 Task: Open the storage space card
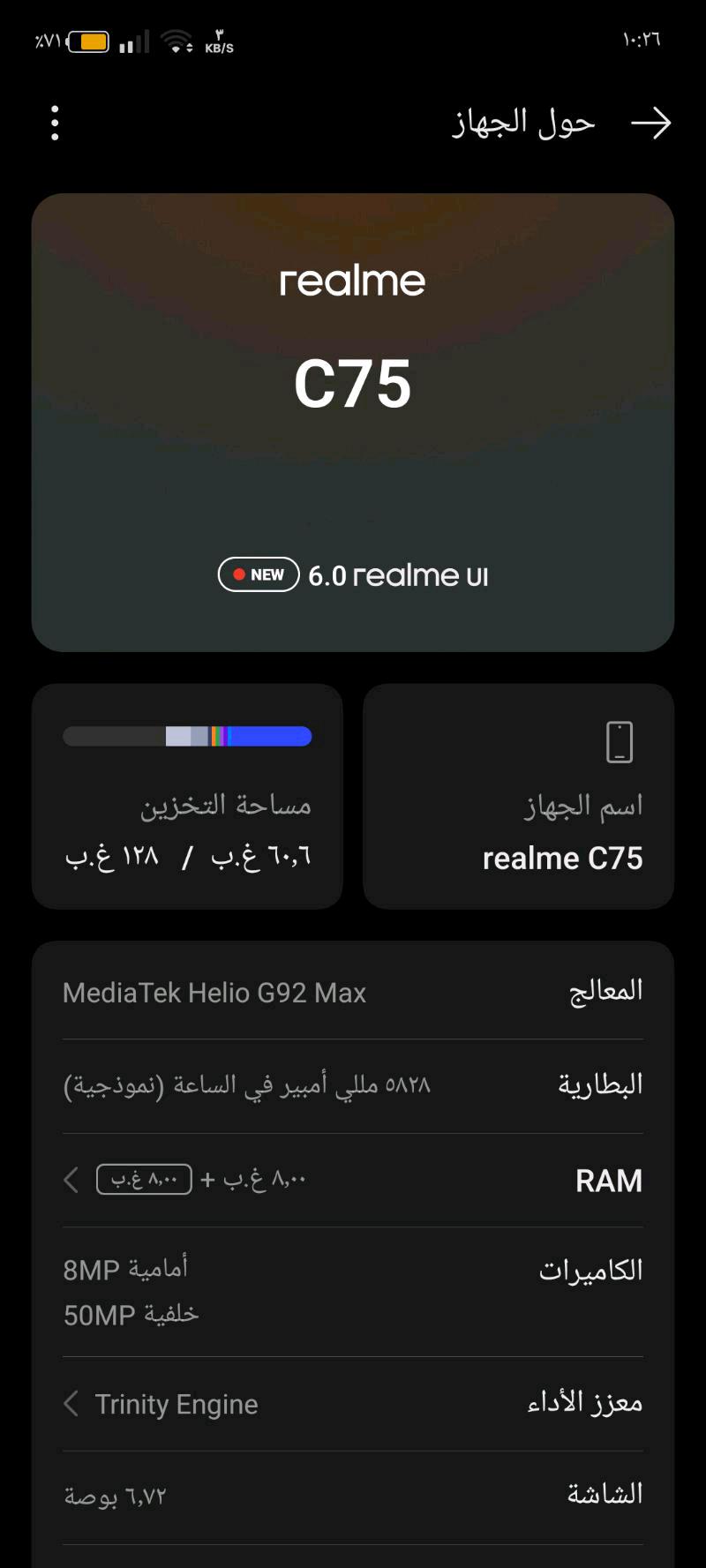(187, 797)
